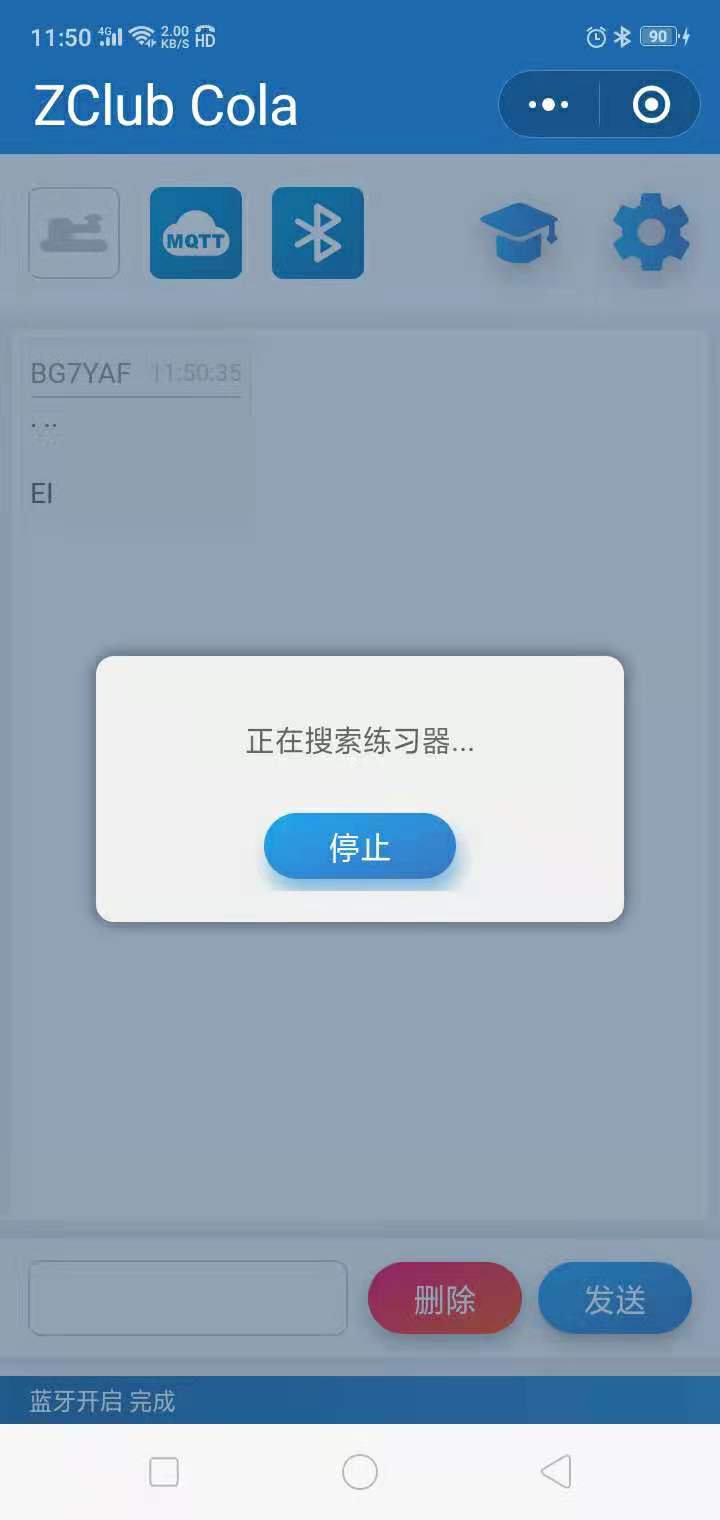
Task: Go to the system home screen
Action: point(360,1472)
